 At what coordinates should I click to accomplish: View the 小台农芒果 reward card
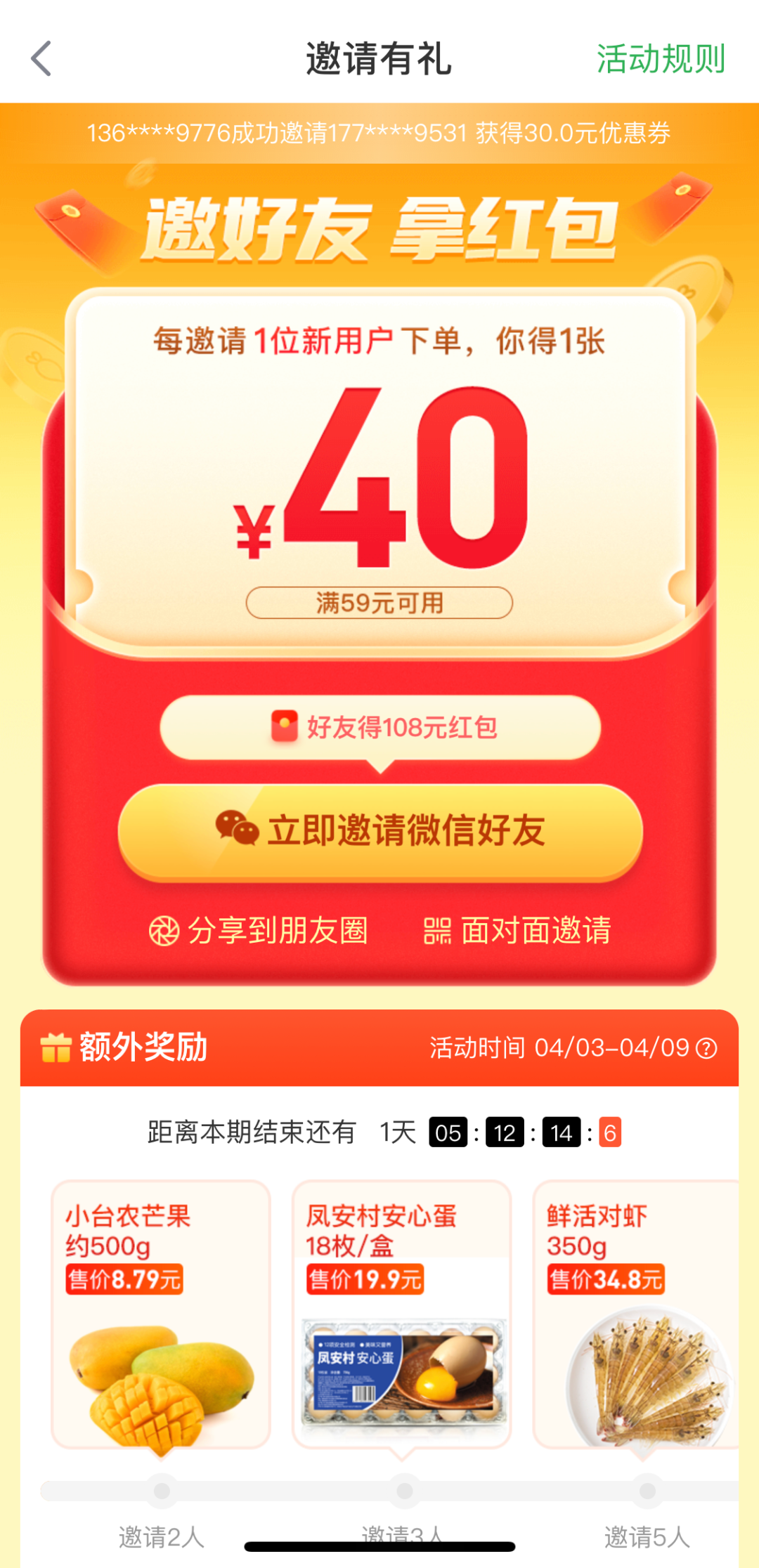(x=161, y=1314)
